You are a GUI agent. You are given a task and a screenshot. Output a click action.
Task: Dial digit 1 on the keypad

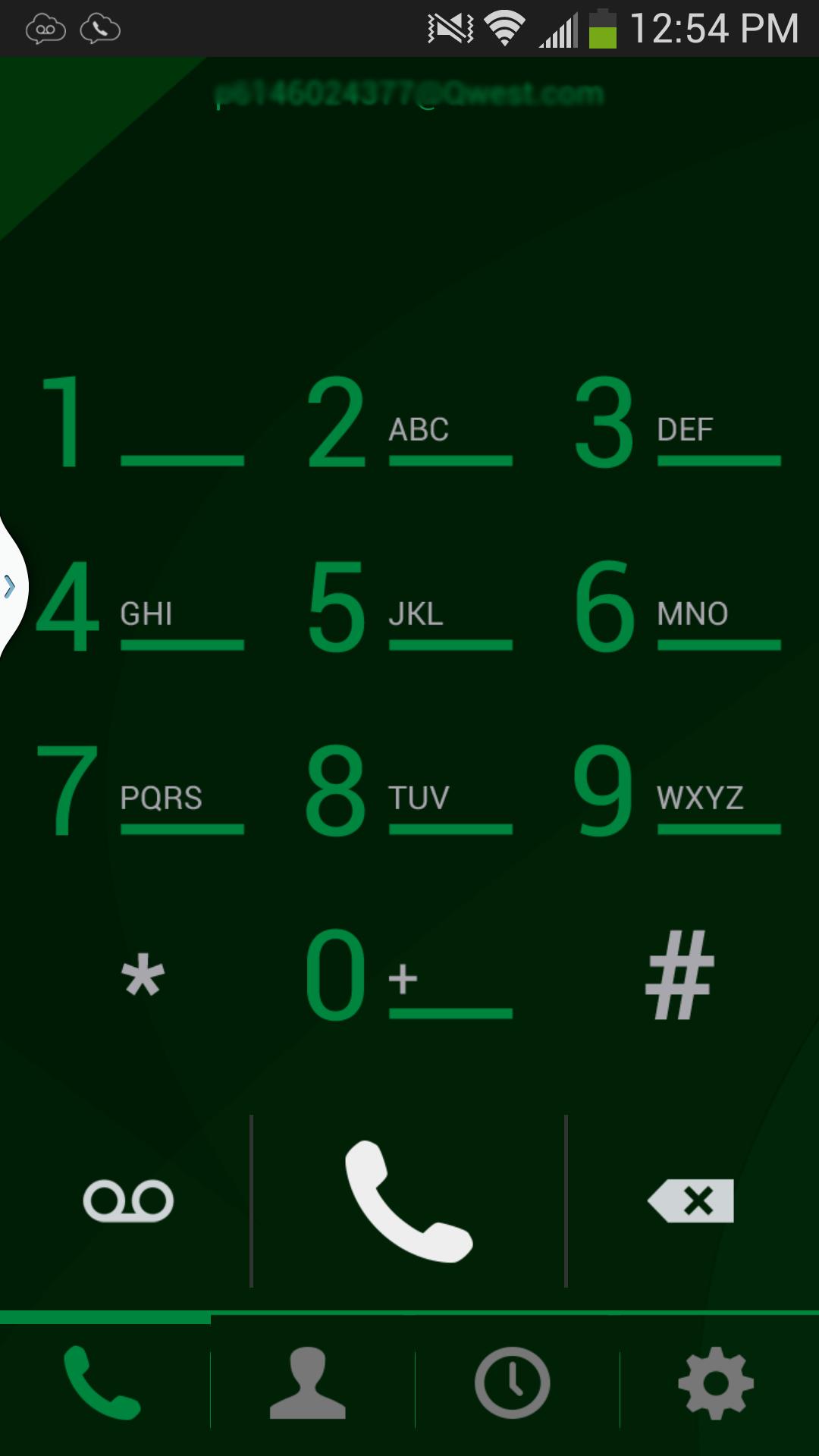140,422
